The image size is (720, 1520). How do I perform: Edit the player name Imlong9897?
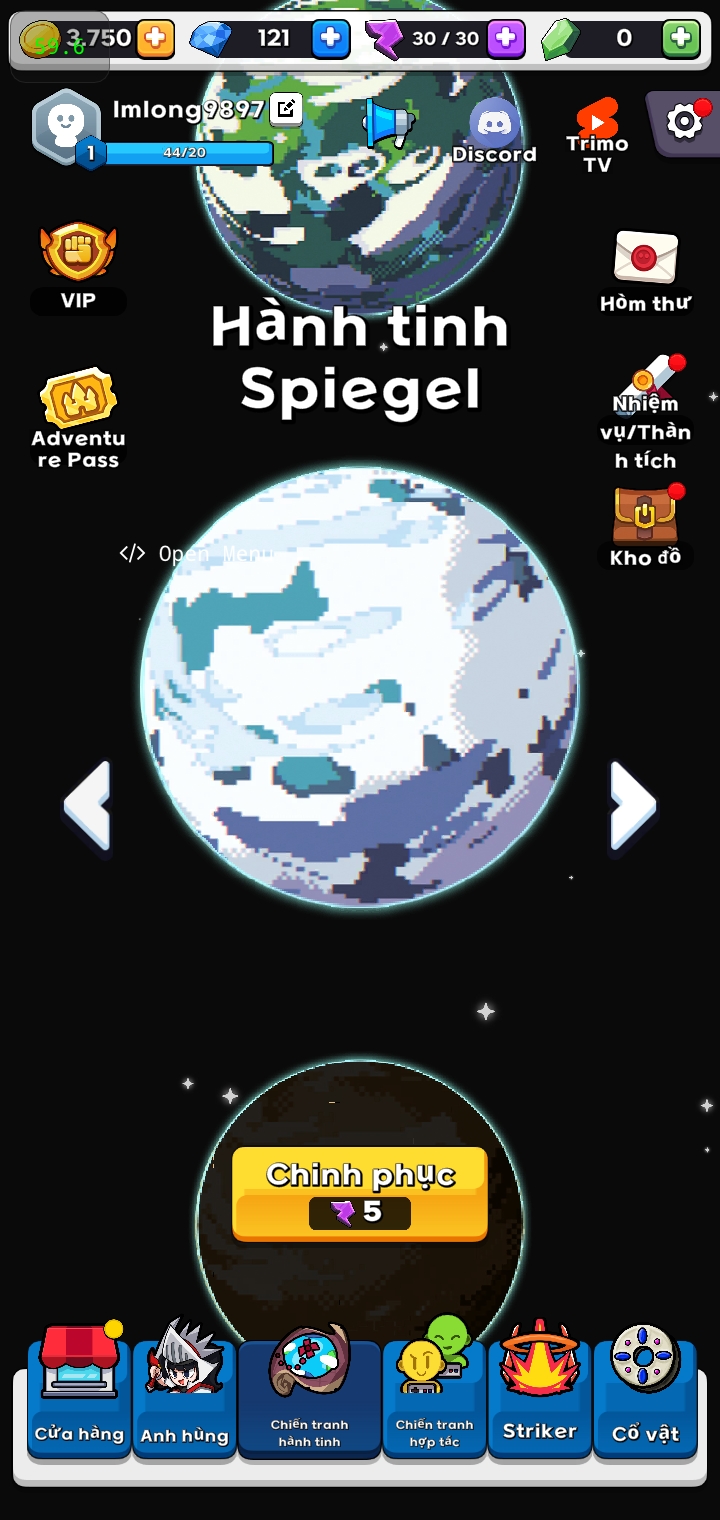[286, 109]
